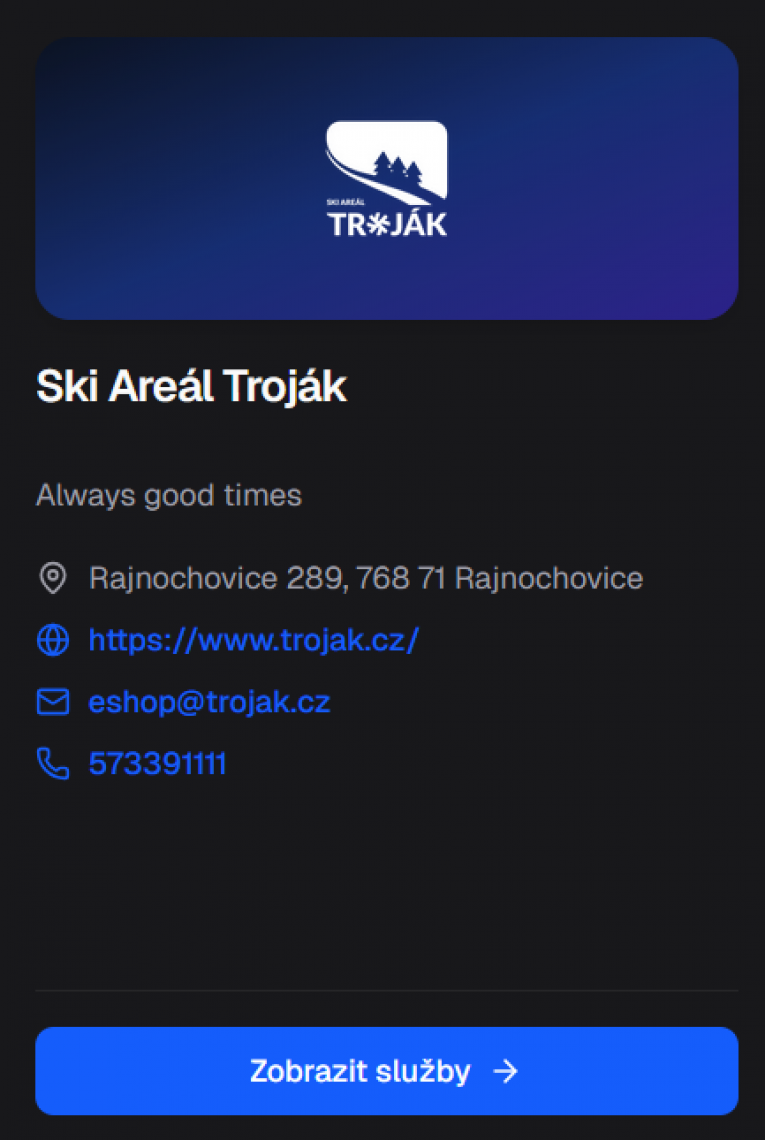Screen dimensions: 765x1140
Task: Tap the Zobrazit služby button
Action: pos(386,1071)
